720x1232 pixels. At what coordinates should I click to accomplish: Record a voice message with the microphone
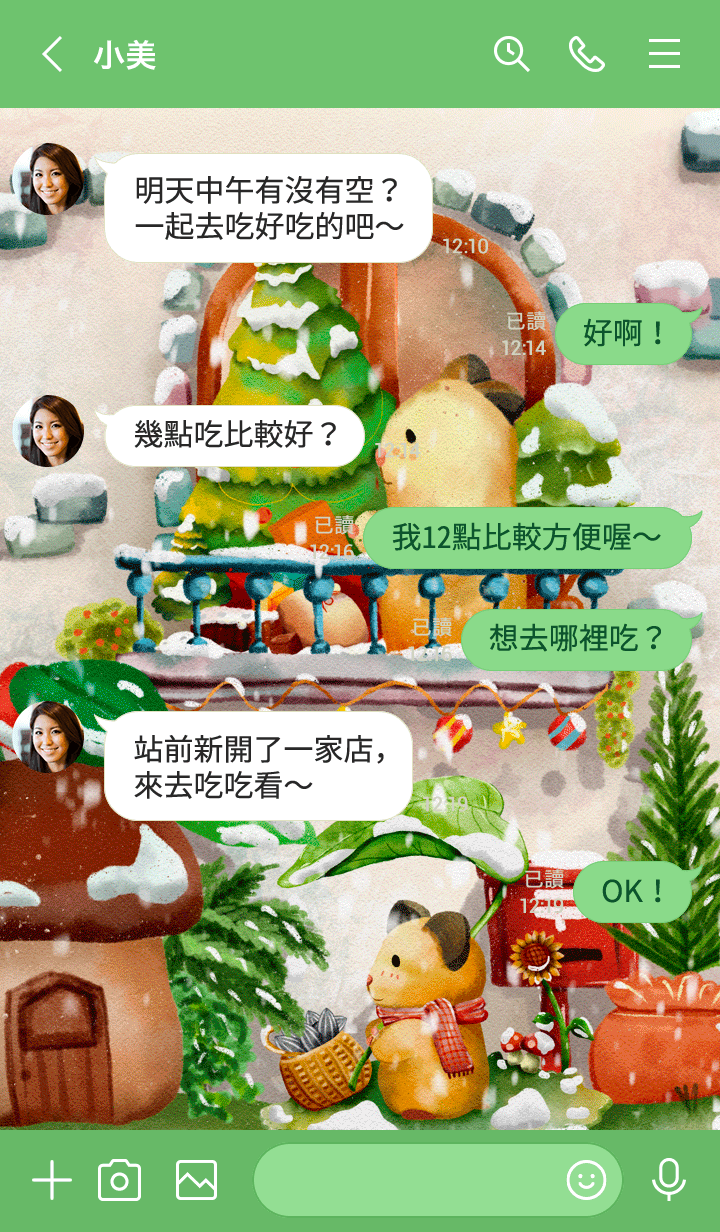pos(669,1180)
